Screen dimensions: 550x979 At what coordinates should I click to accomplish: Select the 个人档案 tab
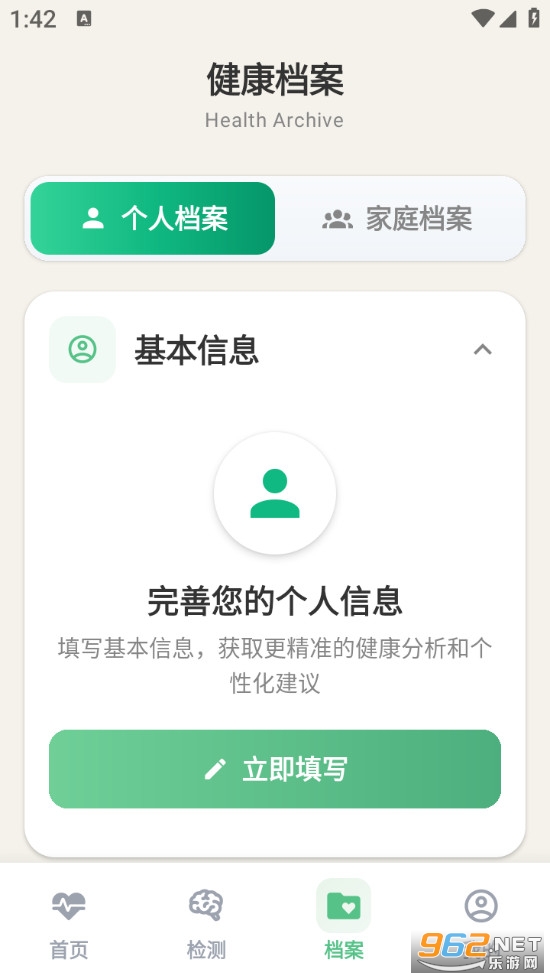pos(153,219)
